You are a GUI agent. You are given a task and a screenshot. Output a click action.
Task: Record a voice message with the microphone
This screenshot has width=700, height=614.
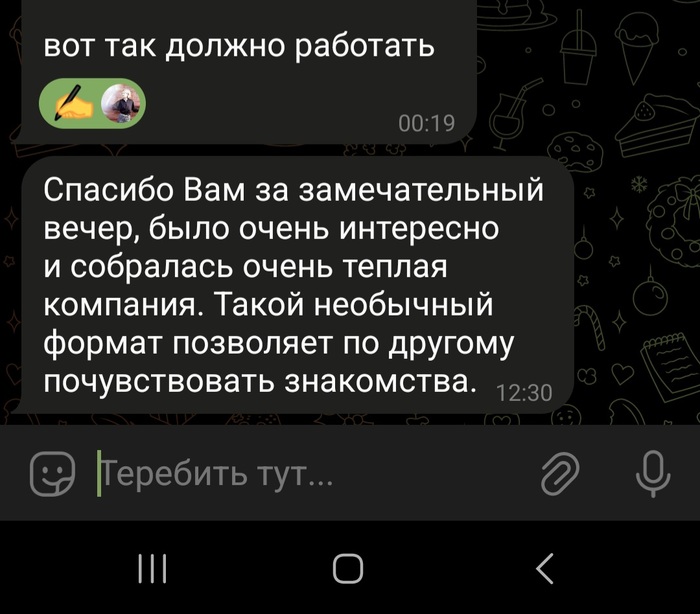point(653,473)
